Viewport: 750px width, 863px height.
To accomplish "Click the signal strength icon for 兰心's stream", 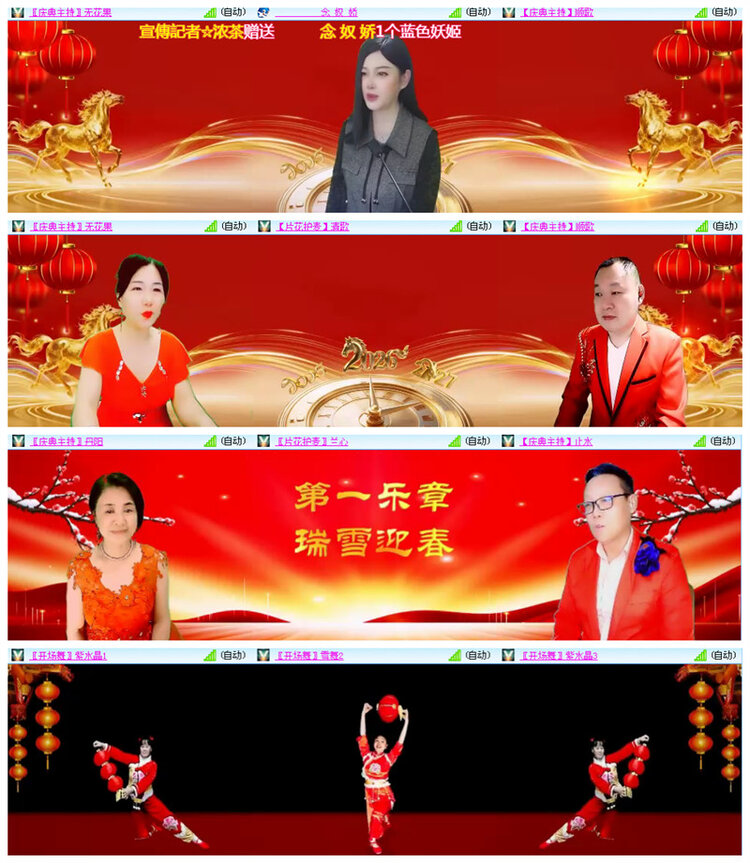I will 455,439.
